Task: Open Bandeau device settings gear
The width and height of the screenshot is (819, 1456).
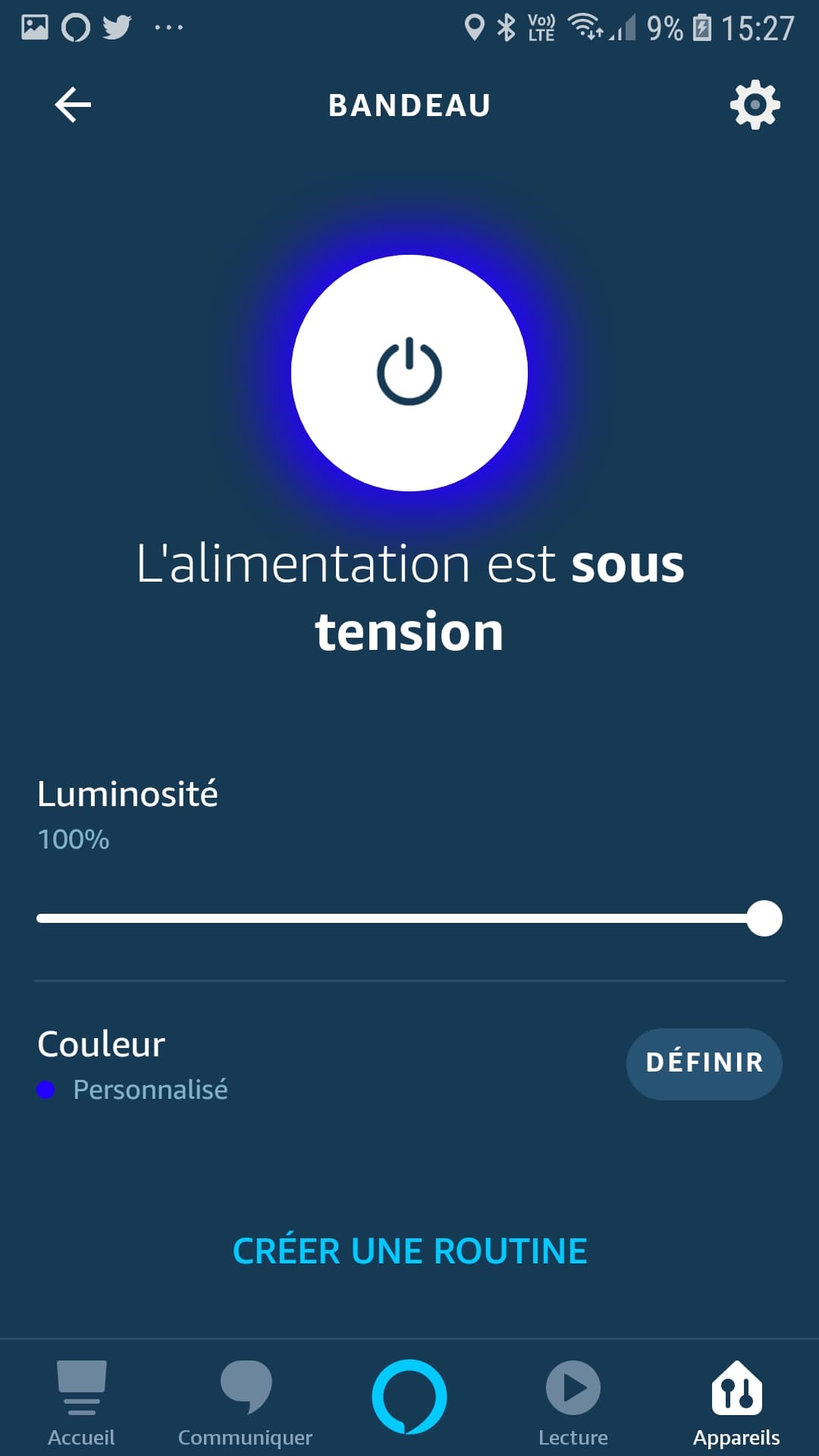Action: [755, 105]
